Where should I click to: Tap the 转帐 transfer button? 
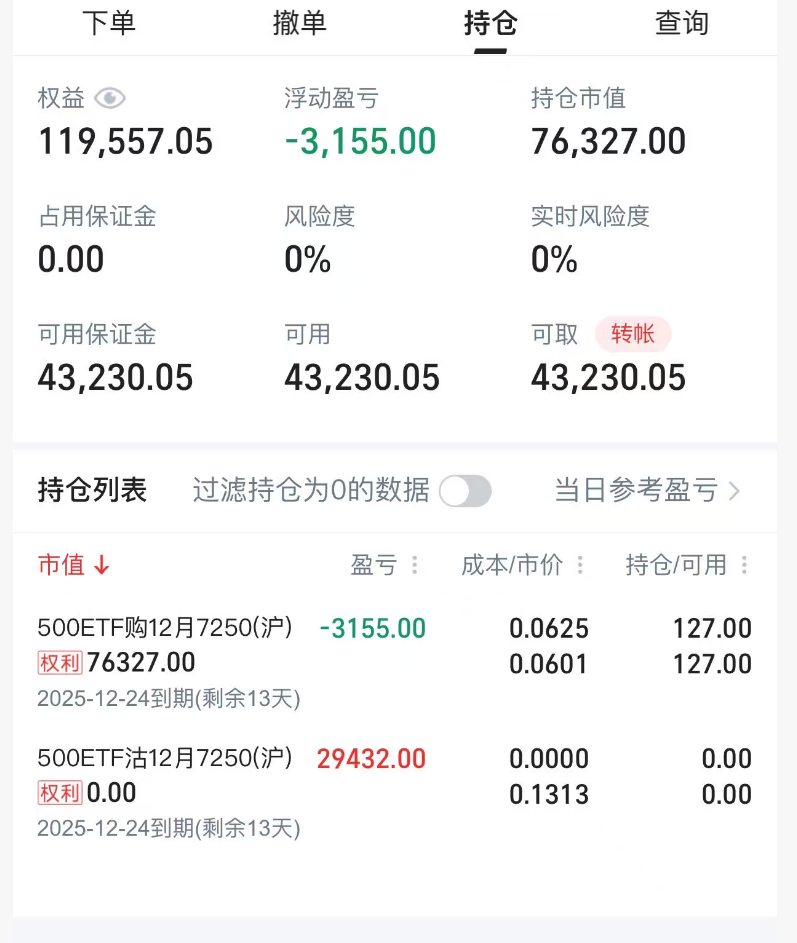(x=632, y=334)
